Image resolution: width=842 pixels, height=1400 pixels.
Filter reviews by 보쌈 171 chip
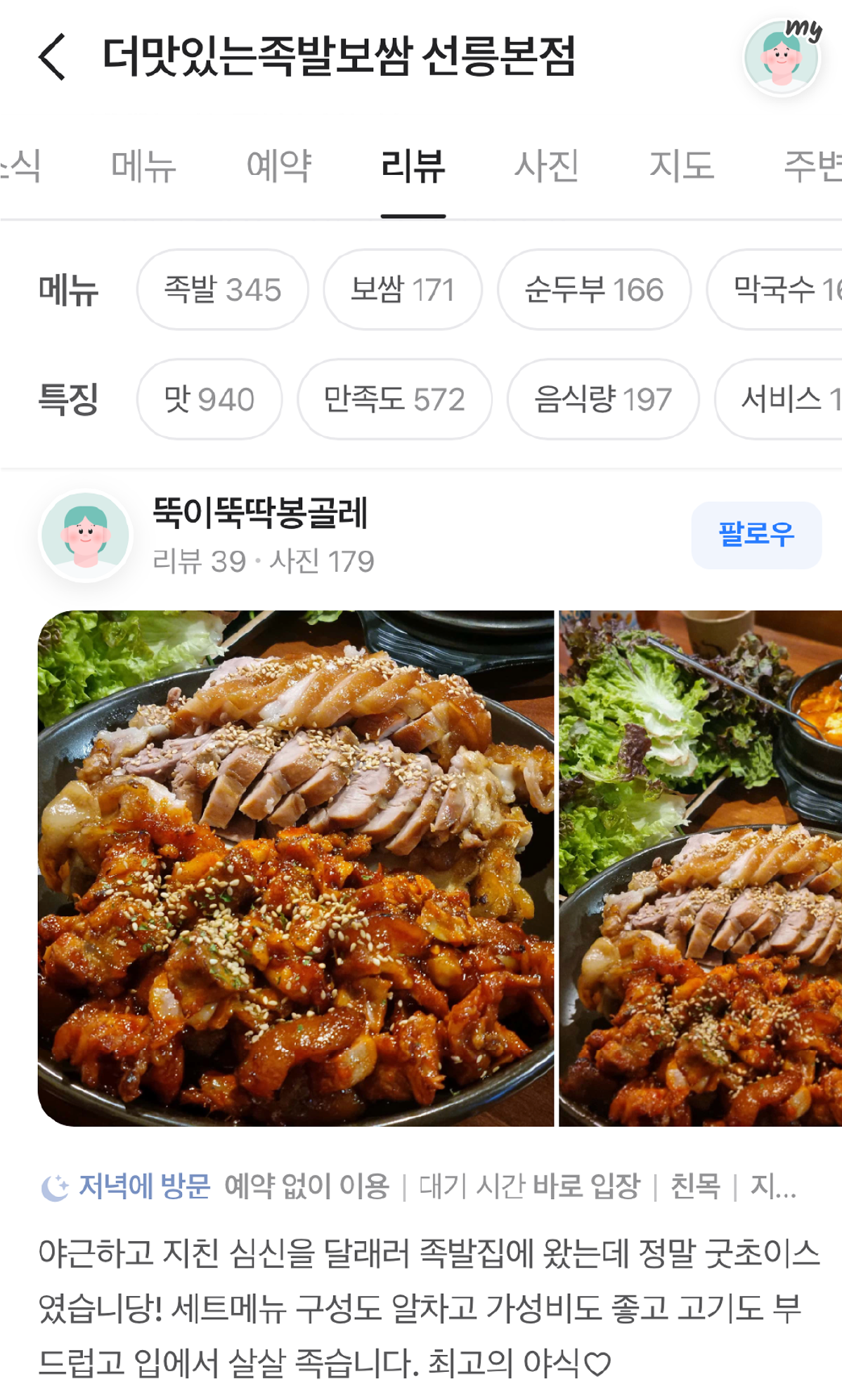pos(403,289)
